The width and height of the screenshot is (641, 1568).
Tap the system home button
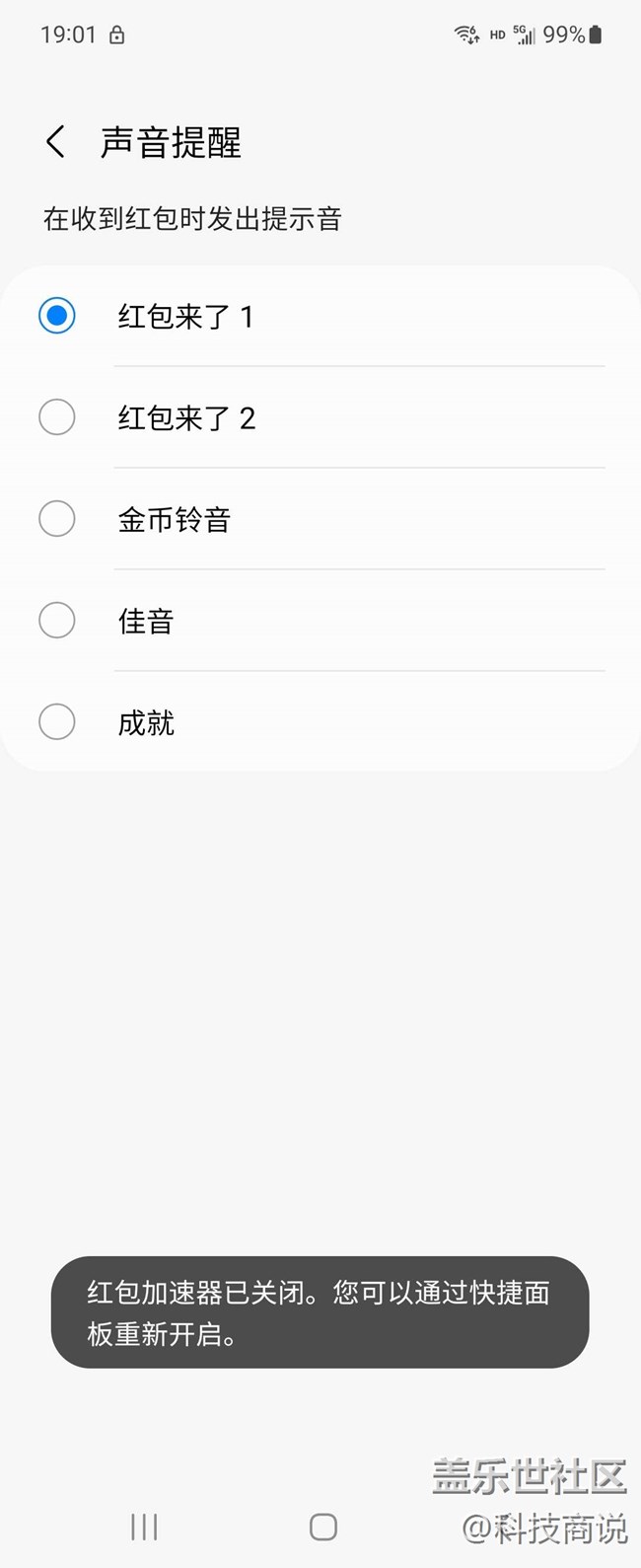pos(322,1527)
